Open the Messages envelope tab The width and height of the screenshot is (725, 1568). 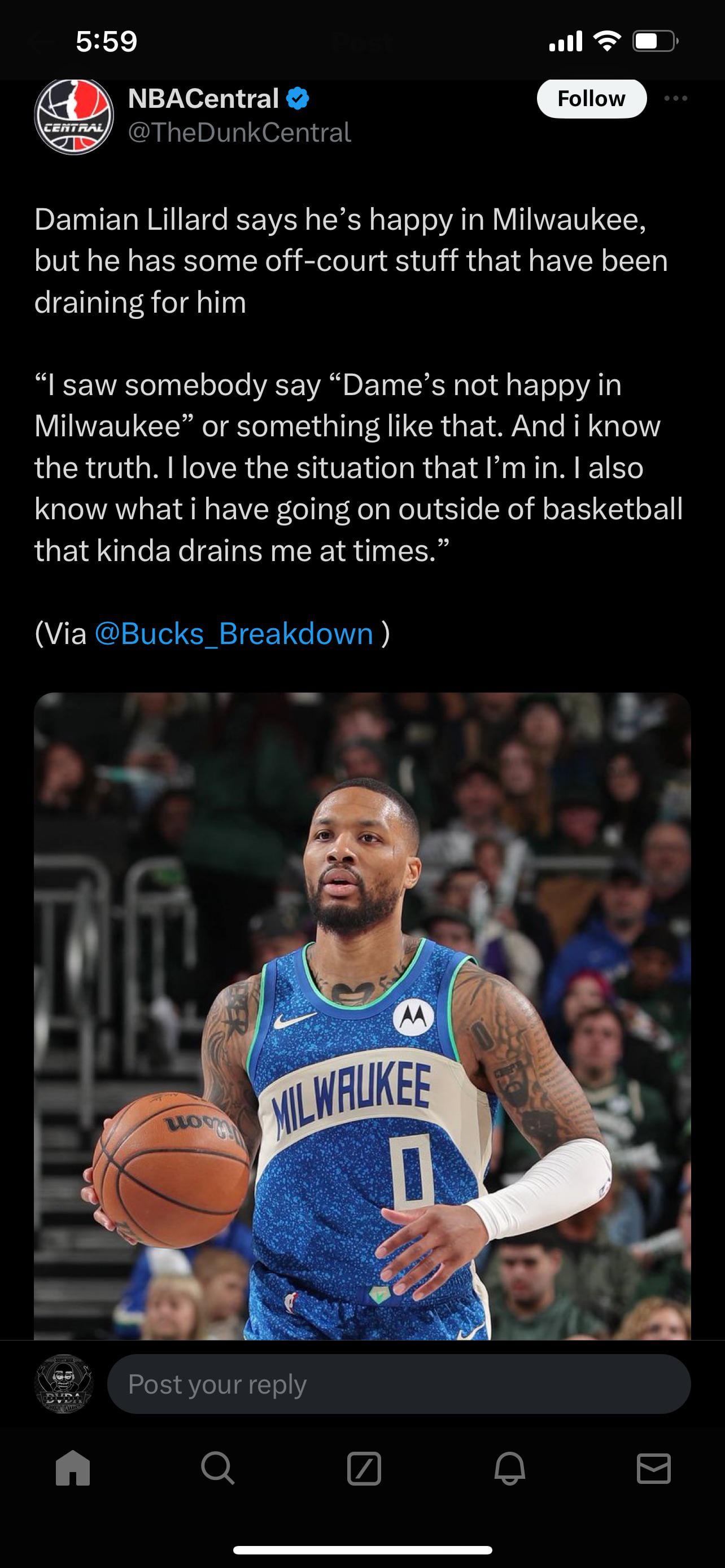pos(654,1468)
